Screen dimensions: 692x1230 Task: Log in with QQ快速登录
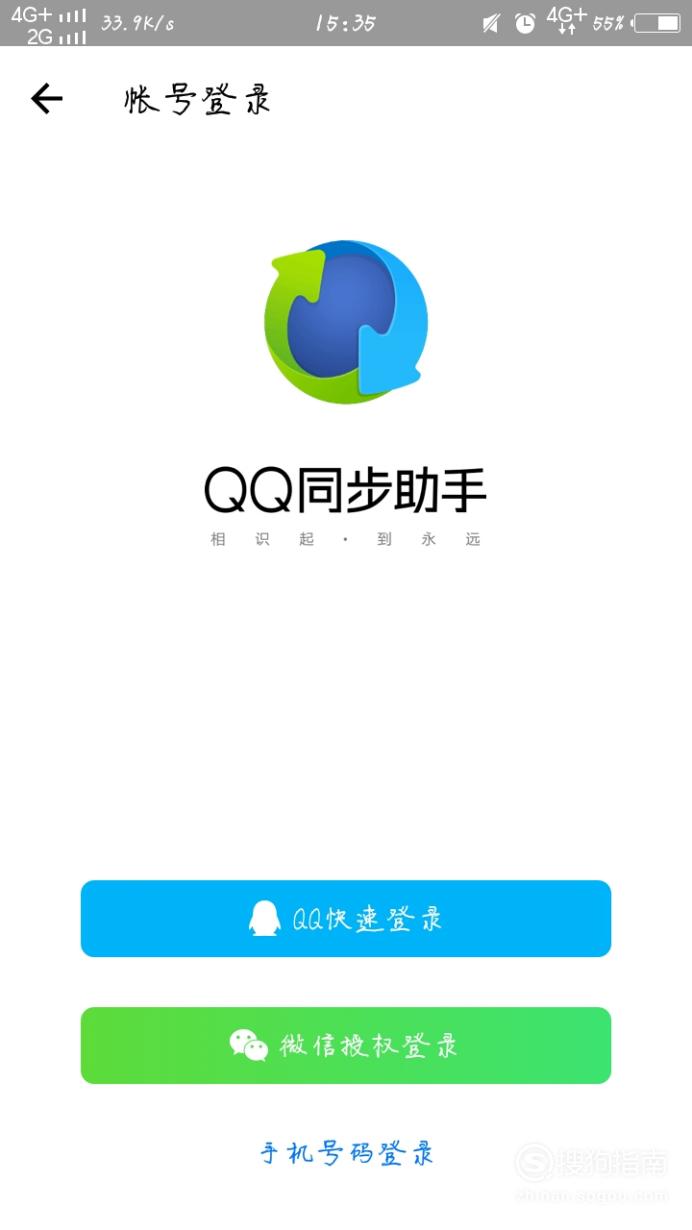coord(346,918)
